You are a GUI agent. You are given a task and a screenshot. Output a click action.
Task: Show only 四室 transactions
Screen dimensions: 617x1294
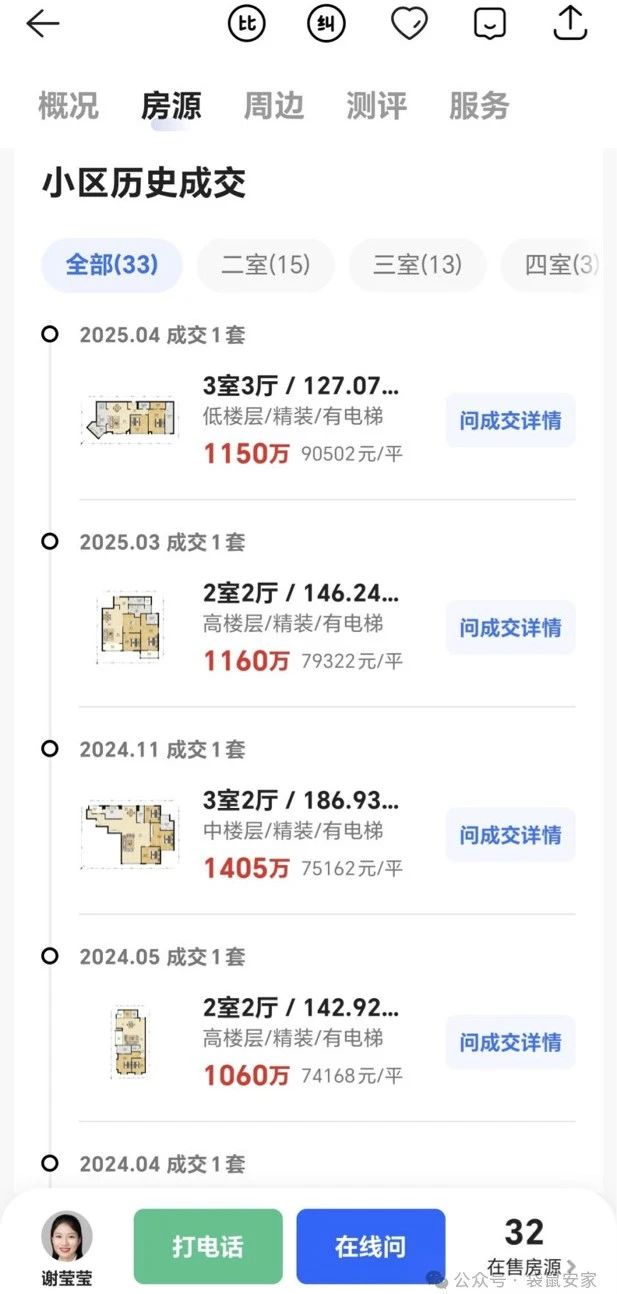[x=560, y=265]
